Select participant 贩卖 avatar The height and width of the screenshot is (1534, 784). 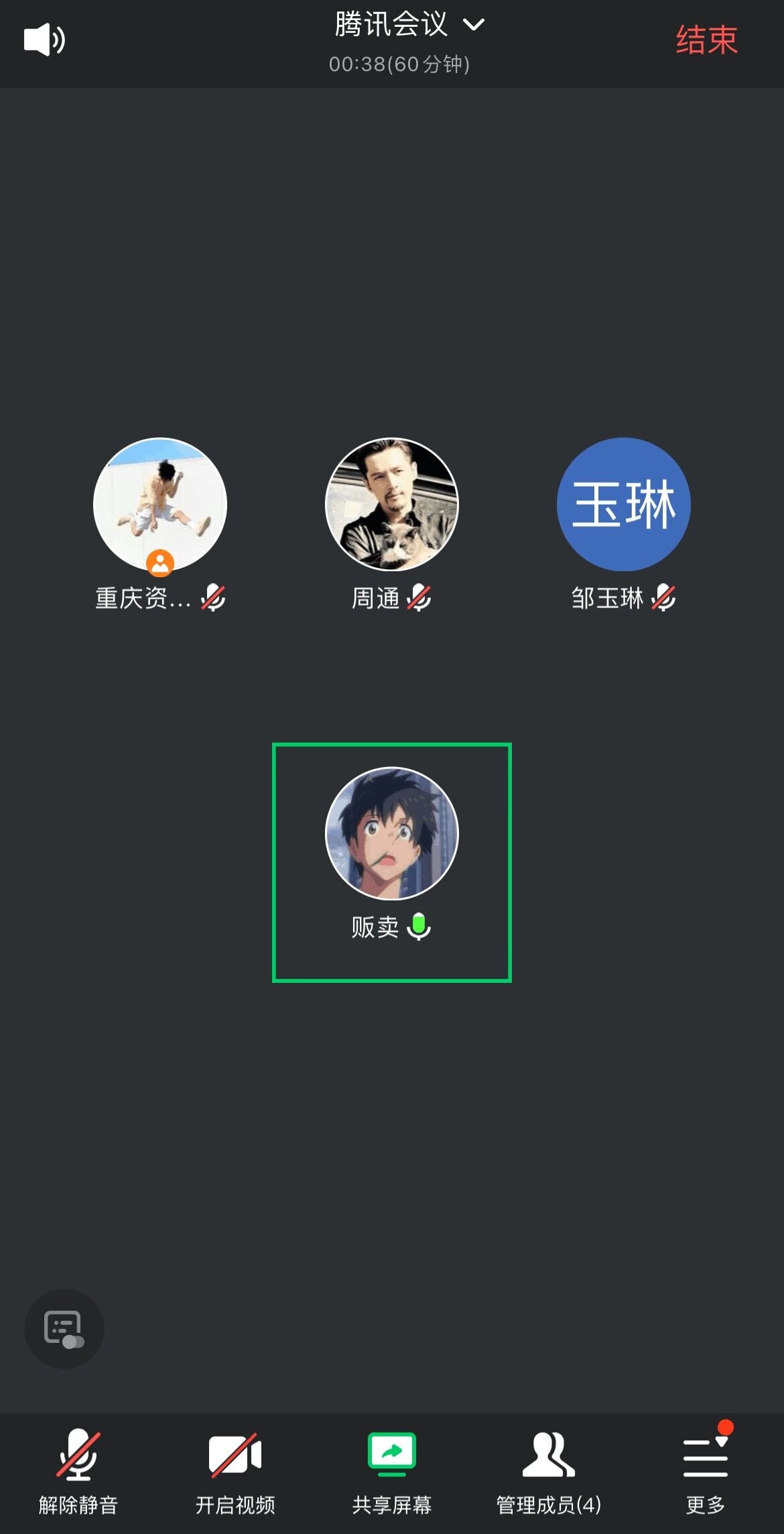click(x=392, y=833)
